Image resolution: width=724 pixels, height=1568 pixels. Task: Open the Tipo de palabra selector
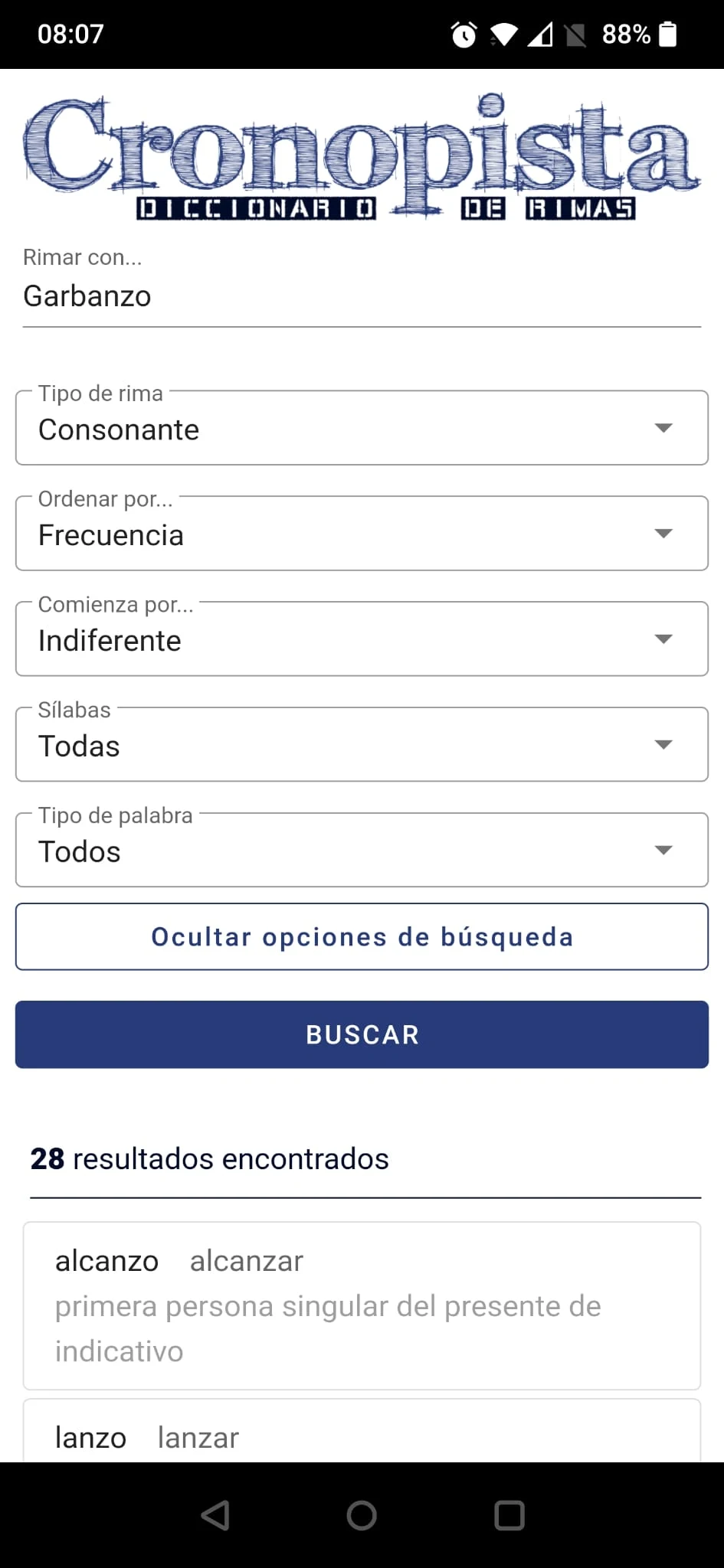(362, 849)
